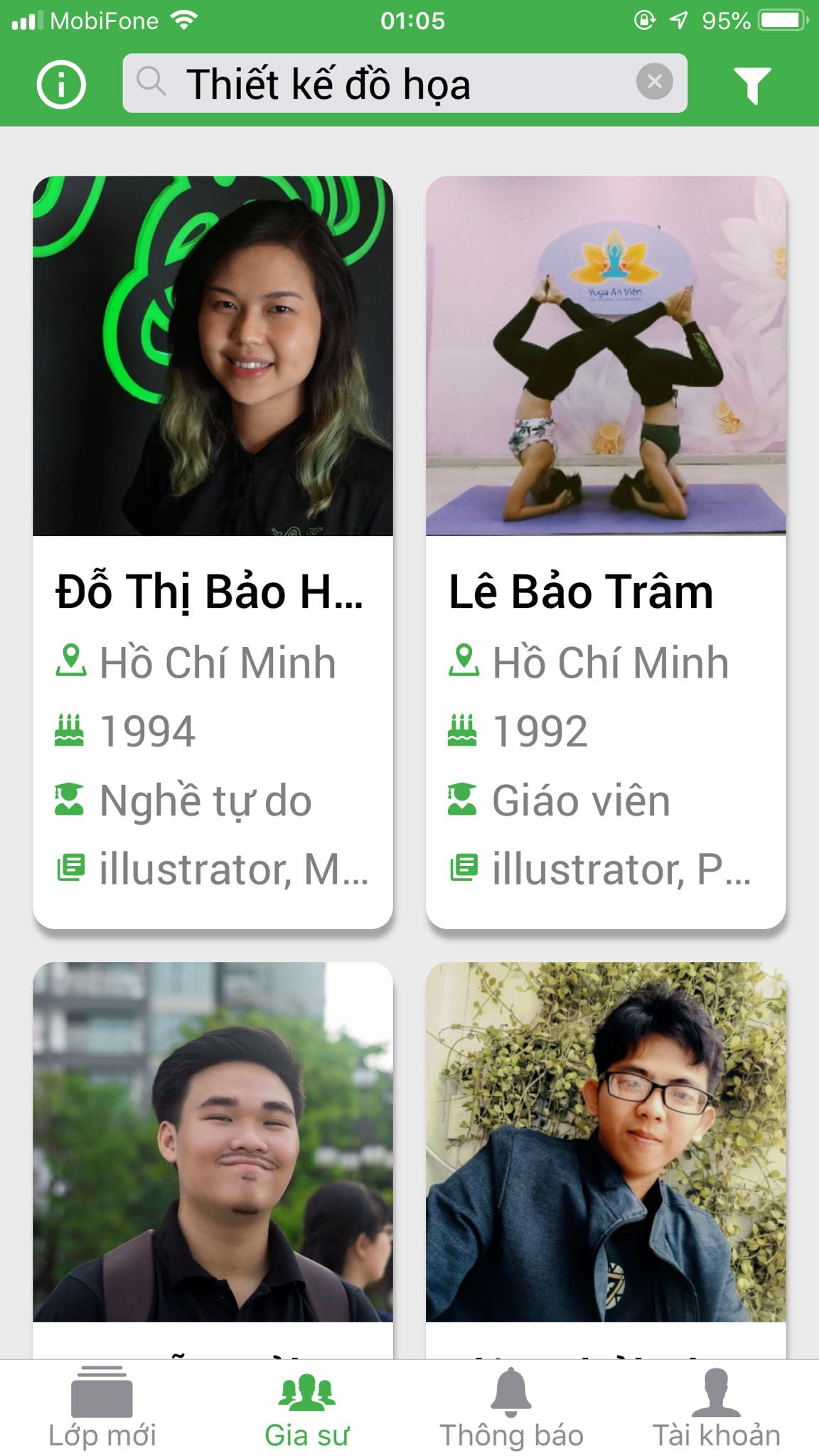
Task: Click the graduation cap icon next to Nghề tự do
Action: pyautogui.click(x=70, y=799)
